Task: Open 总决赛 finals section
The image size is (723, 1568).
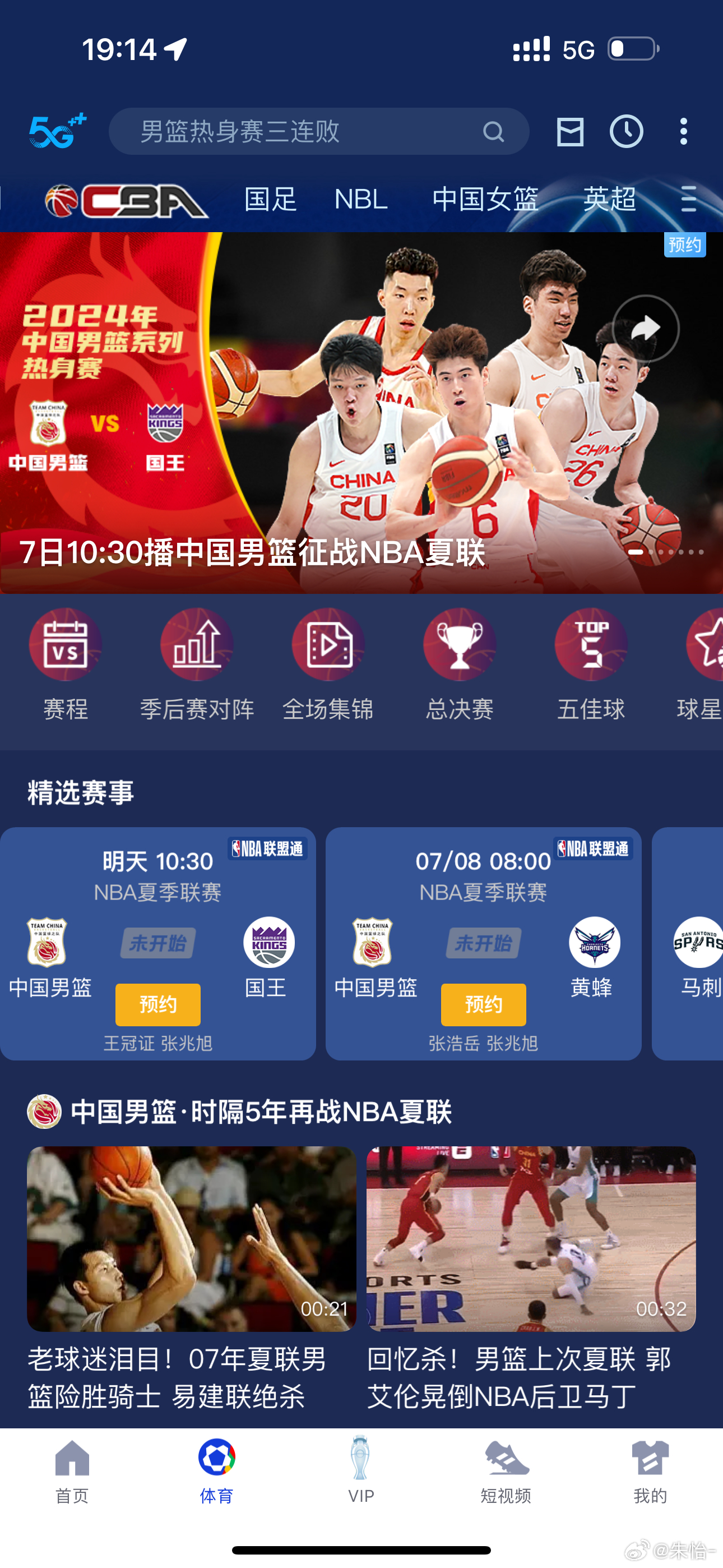Action: click(x=460, y=665)
